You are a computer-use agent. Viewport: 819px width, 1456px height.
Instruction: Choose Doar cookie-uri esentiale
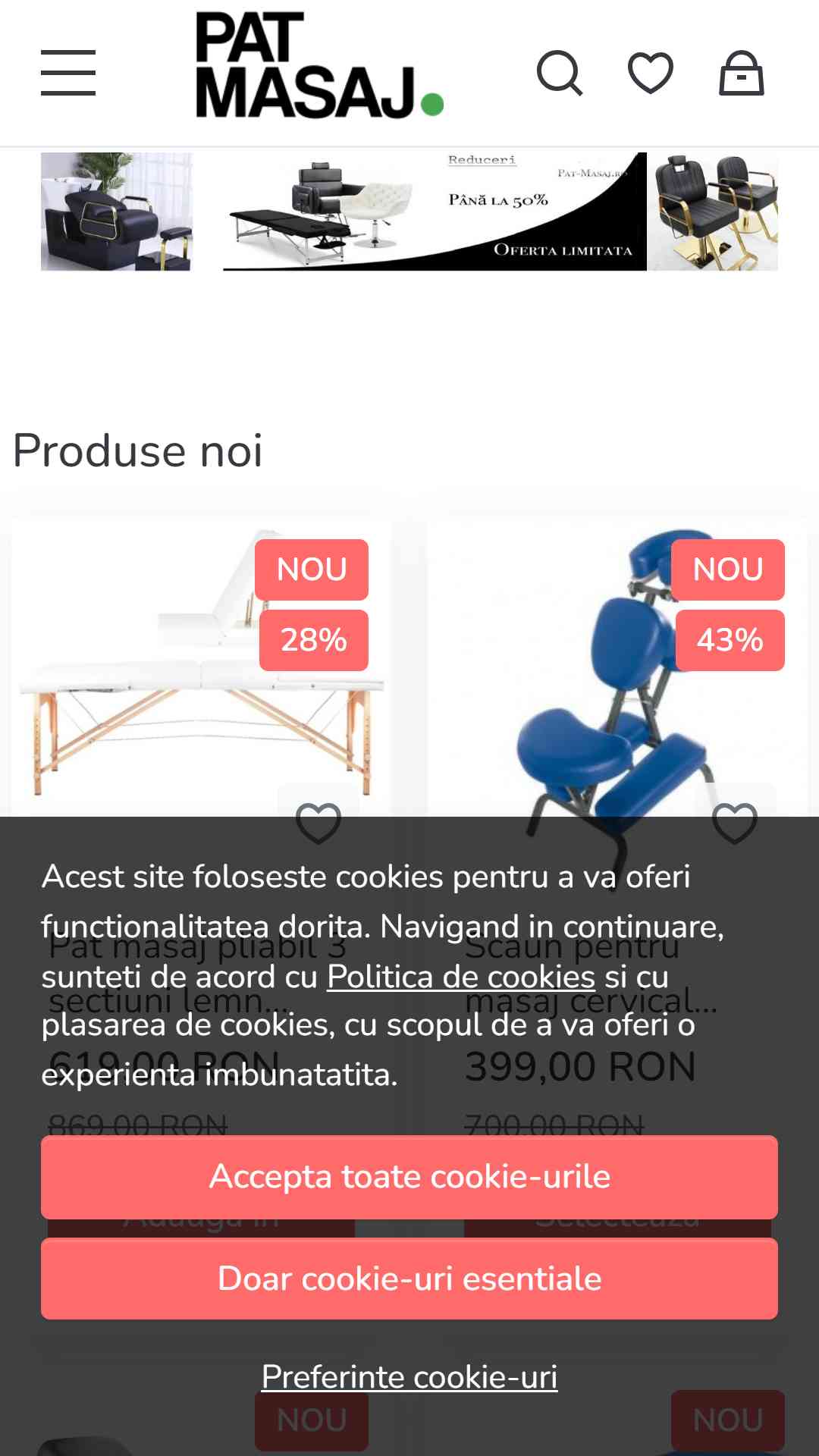click(409, 1279)
